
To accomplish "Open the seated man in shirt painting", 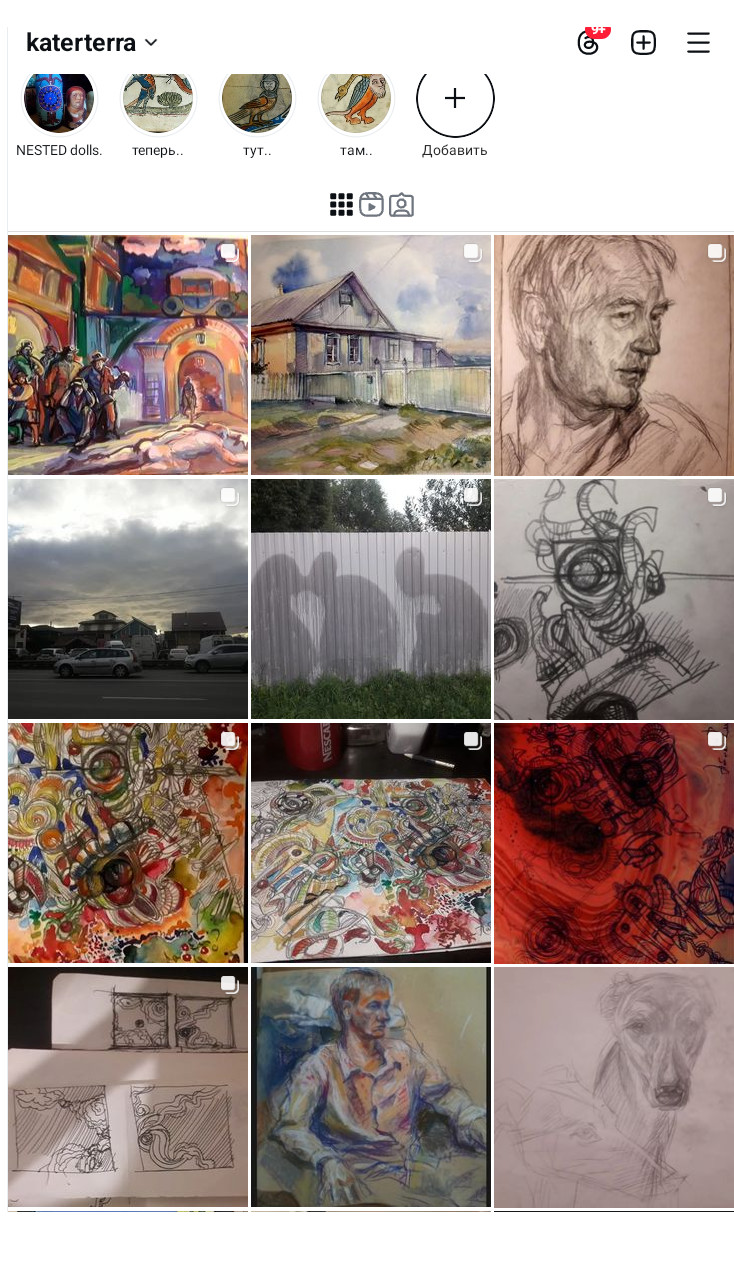I will [371, 1086].
